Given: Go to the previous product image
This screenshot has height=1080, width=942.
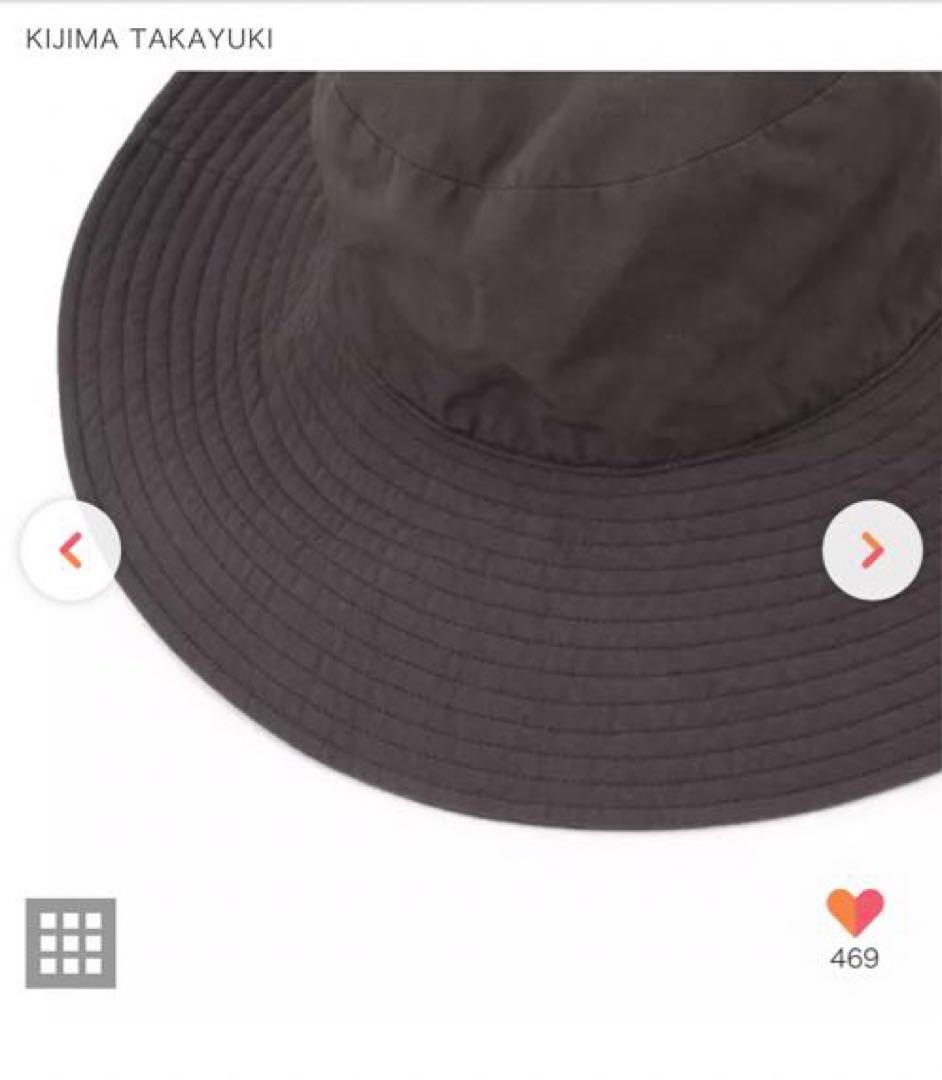Looking at the screenshot, I should tap(70, 550).
